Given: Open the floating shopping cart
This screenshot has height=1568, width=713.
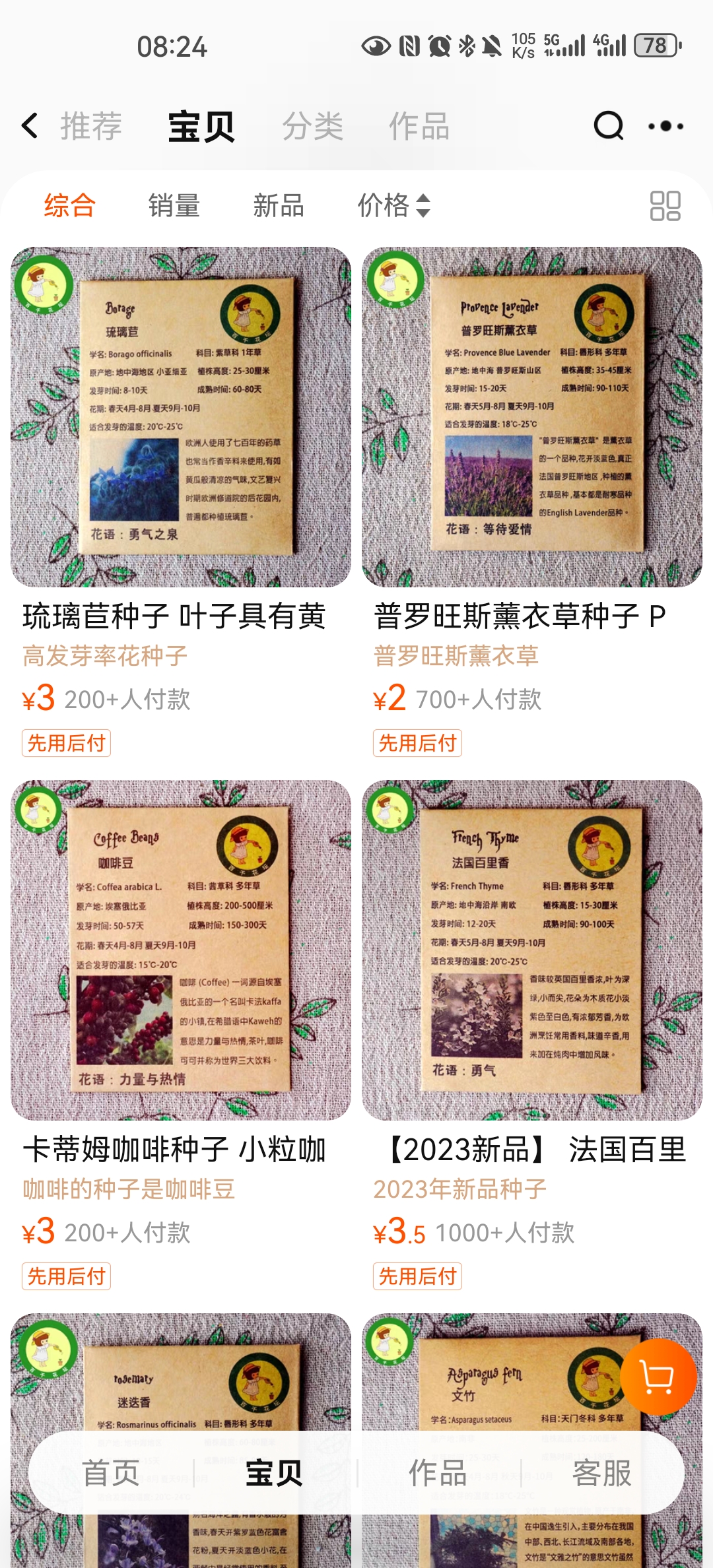Looking at the screenshot, I should (658, 1377).
